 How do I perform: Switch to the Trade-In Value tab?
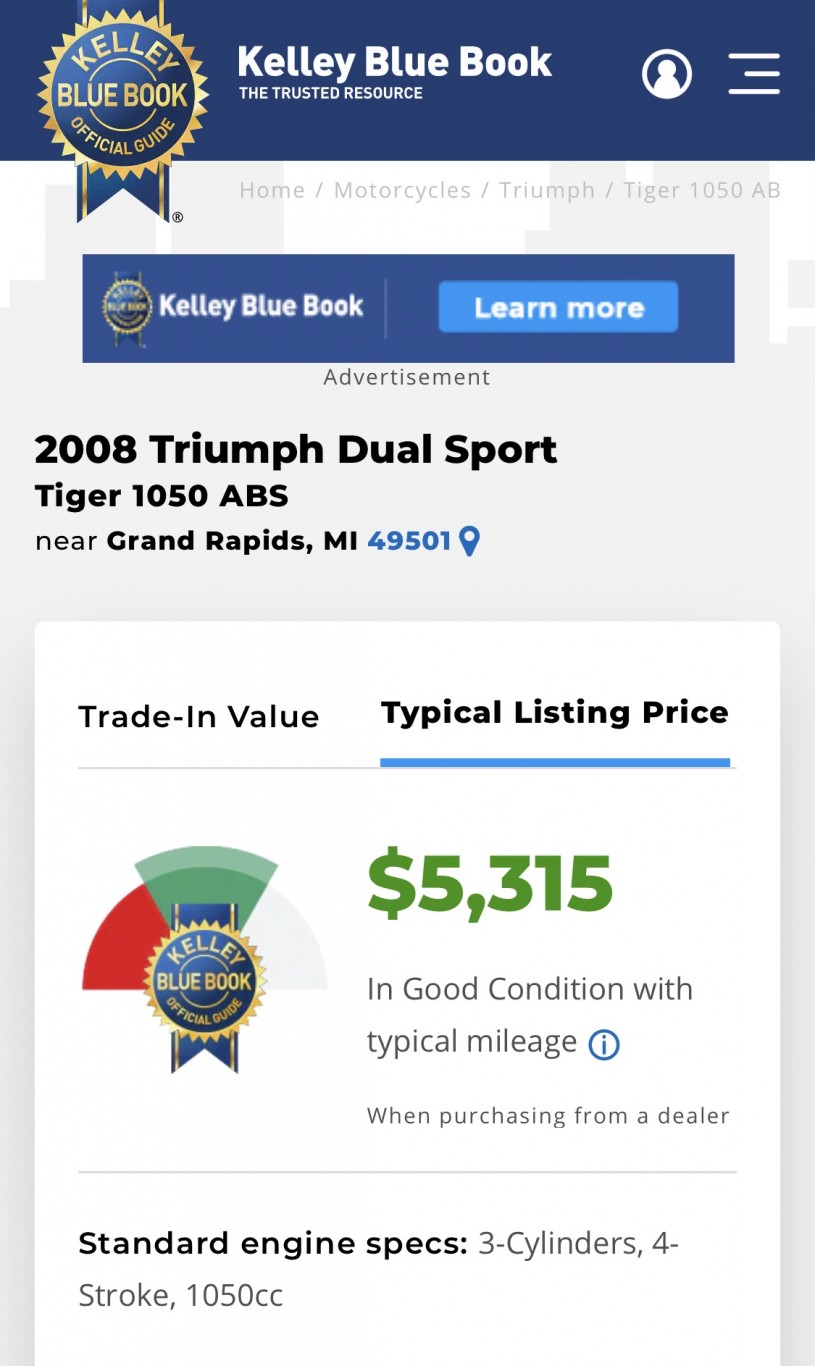tap(199, 716)
